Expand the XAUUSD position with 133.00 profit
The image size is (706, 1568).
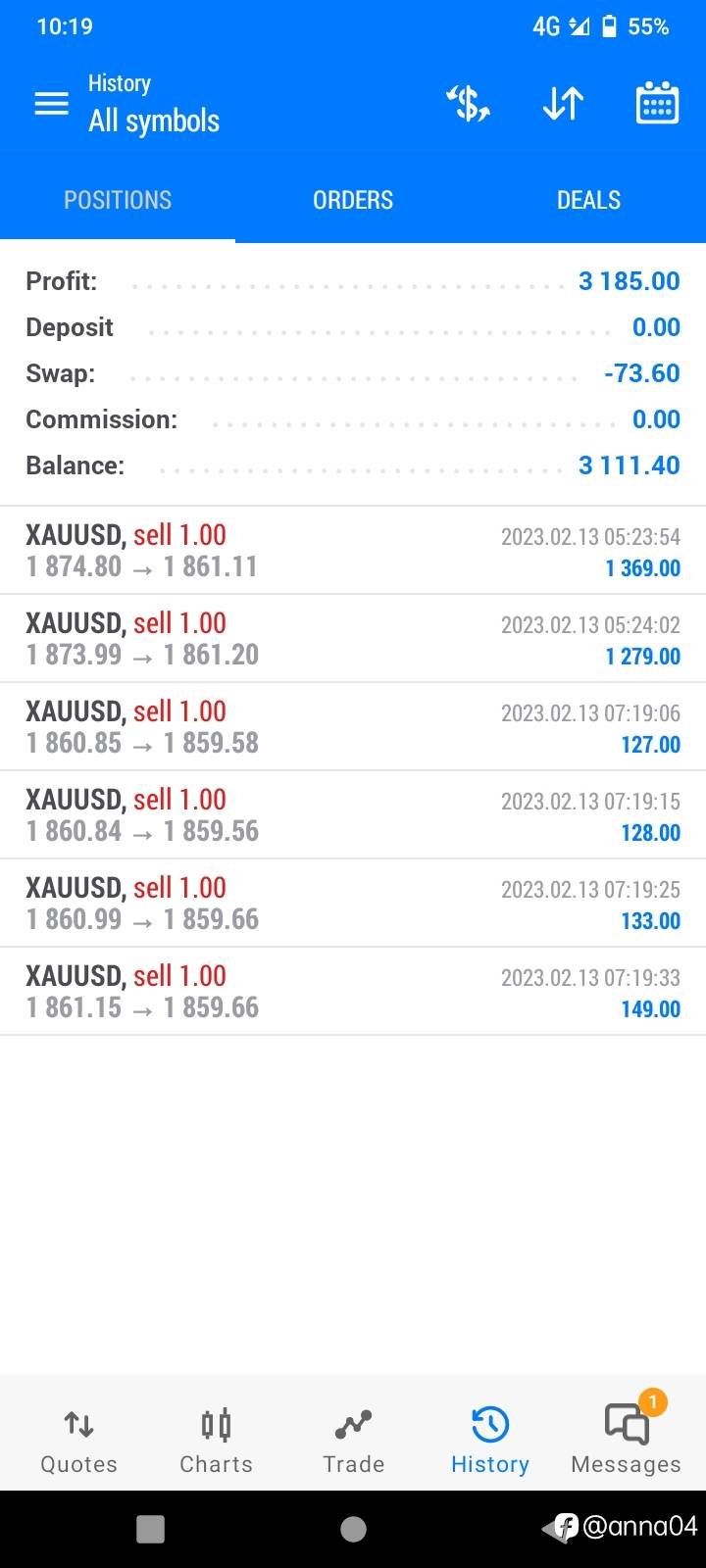point(353,904)
